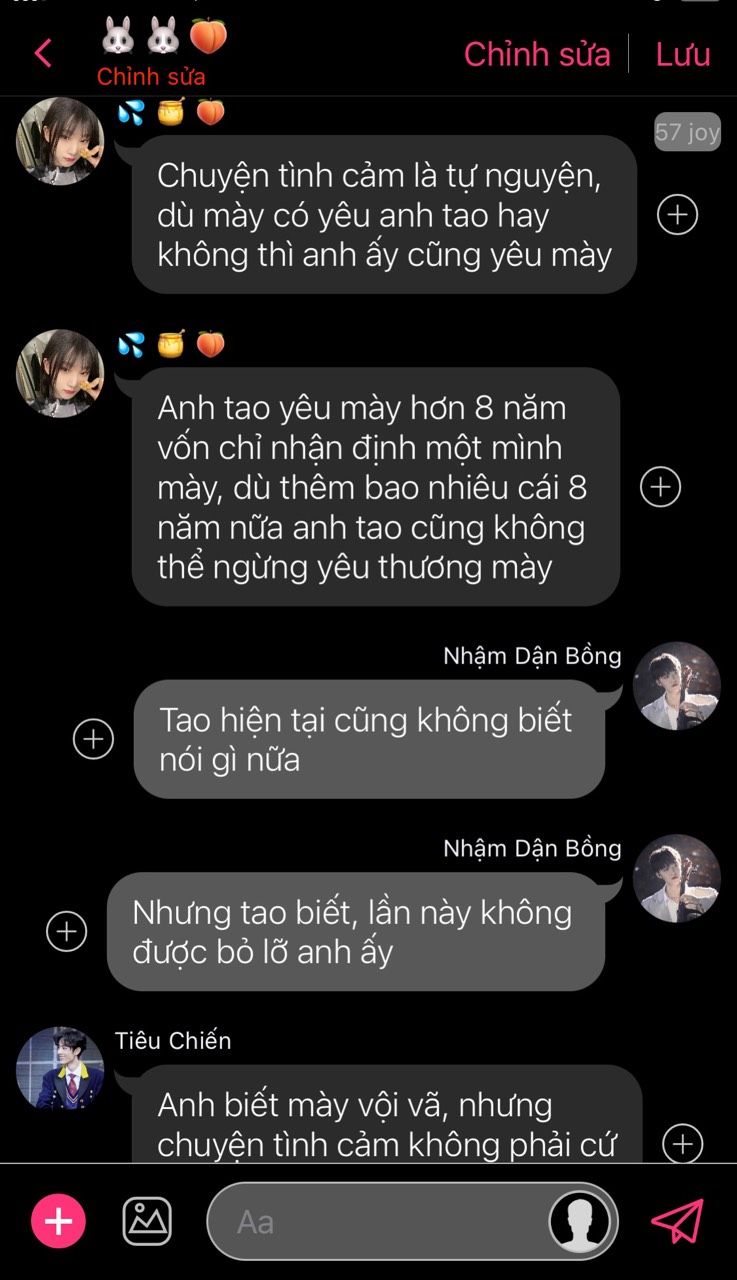Open the image gallery picker
The image size is (737, 1280).
click(147, 1221)
